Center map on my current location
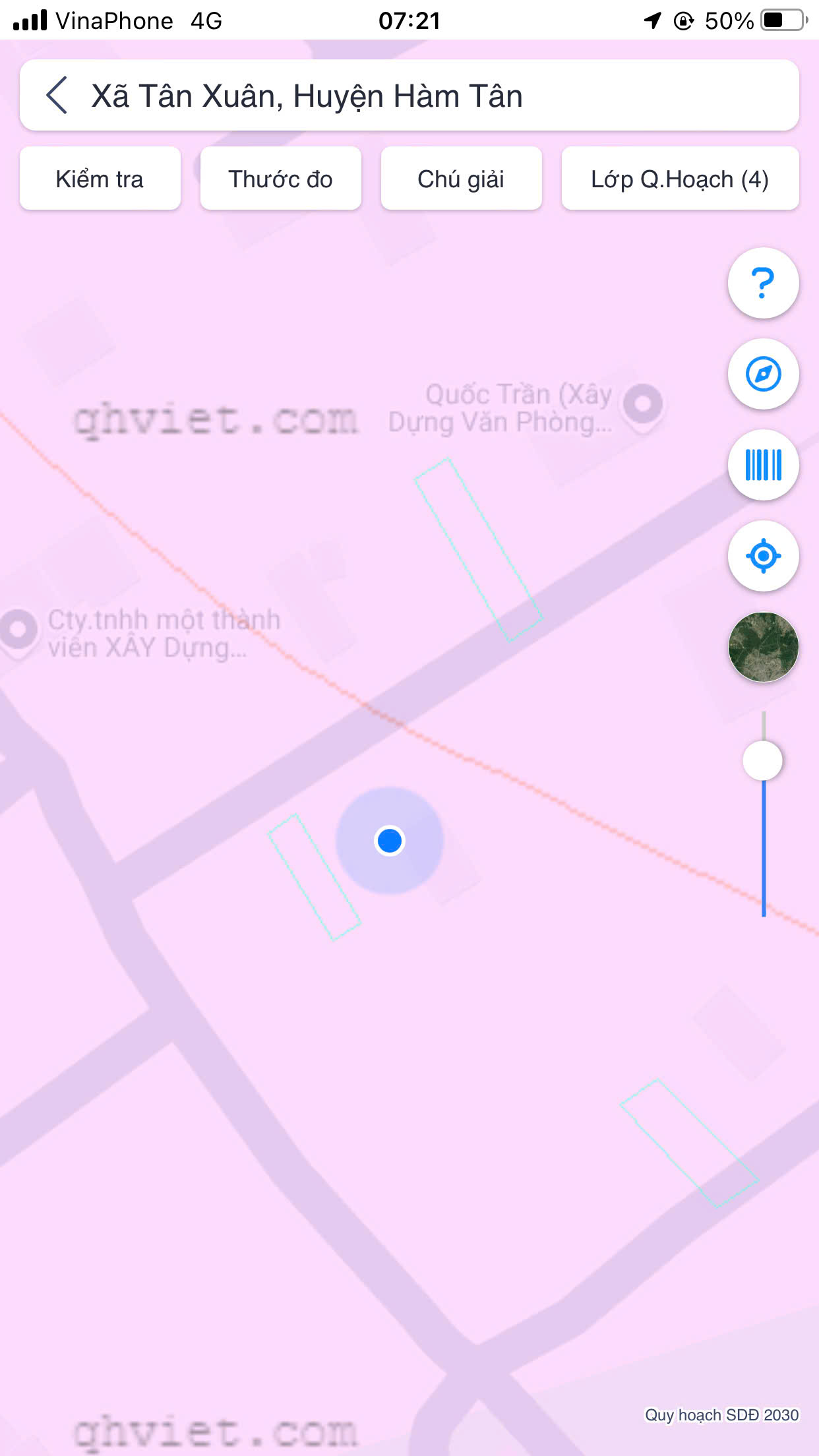This screenshot has width=819, height=1456. point(763,556)
